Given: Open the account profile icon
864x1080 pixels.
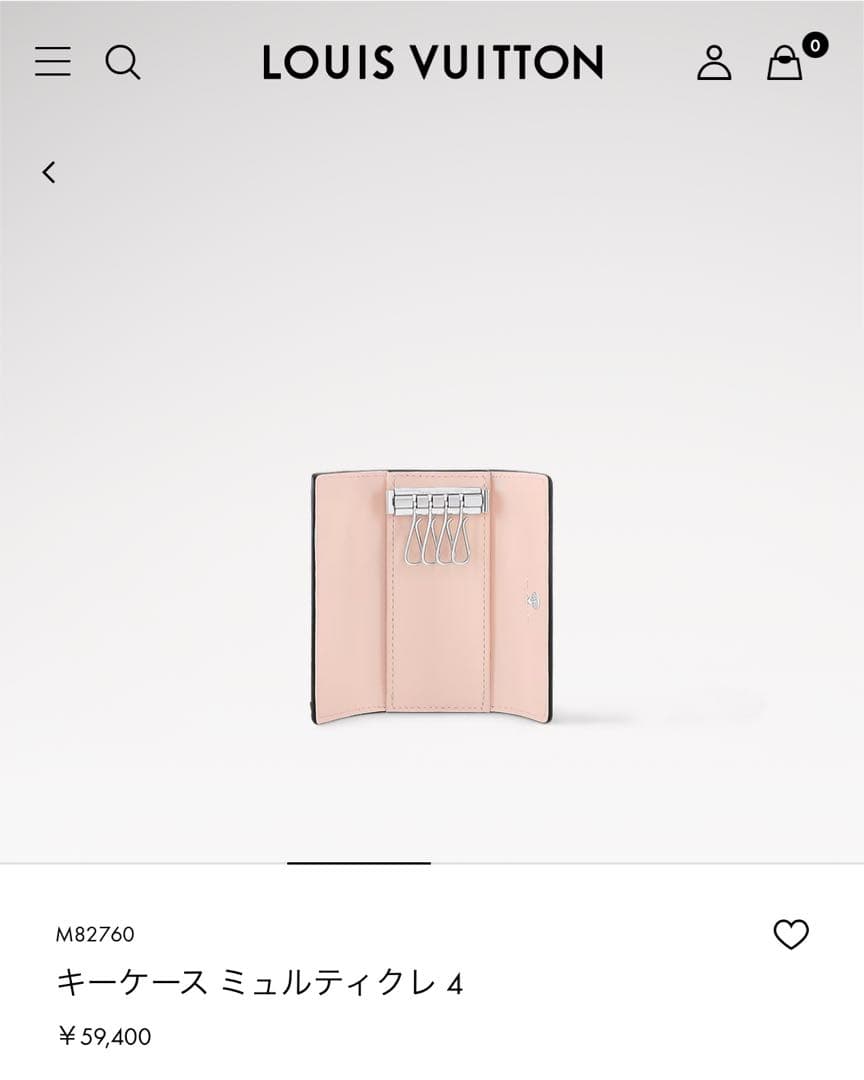Looking at the screenshot, I should click(x=714, y=62).
